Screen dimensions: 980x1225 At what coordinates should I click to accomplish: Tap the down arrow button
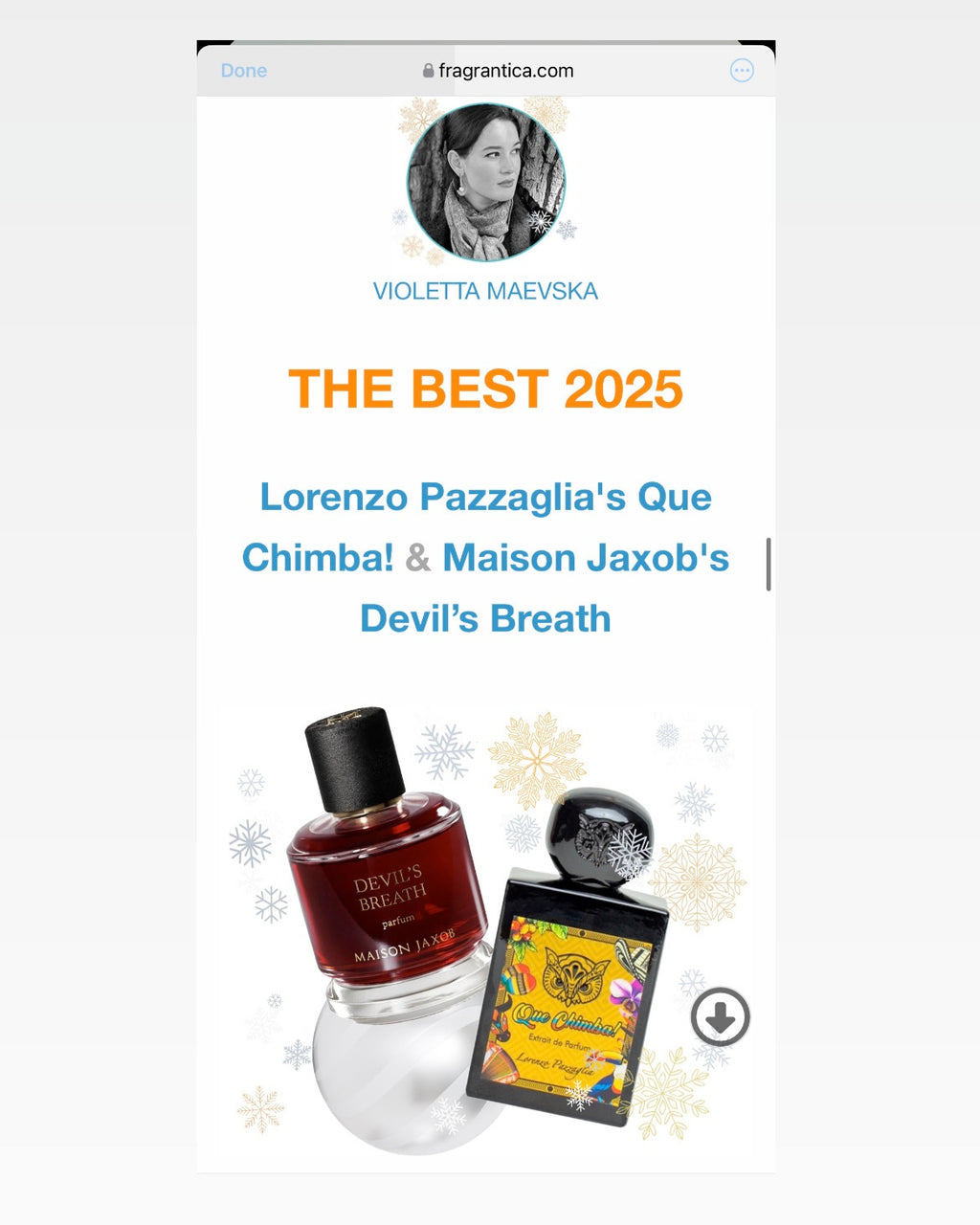tap(720, 1016)
